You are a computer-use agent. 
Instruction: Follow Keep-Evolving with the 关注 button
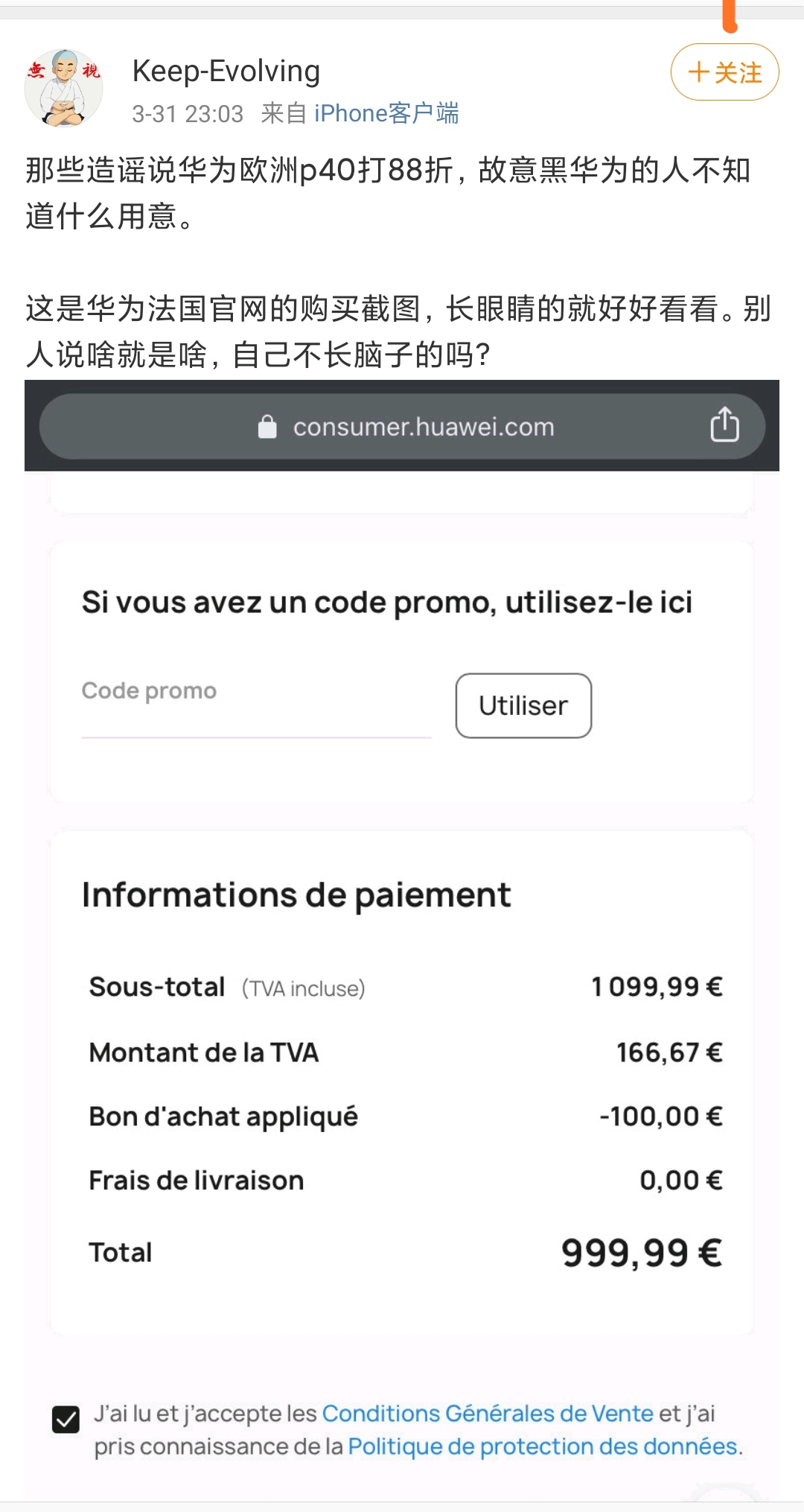[x=724, y=72]
